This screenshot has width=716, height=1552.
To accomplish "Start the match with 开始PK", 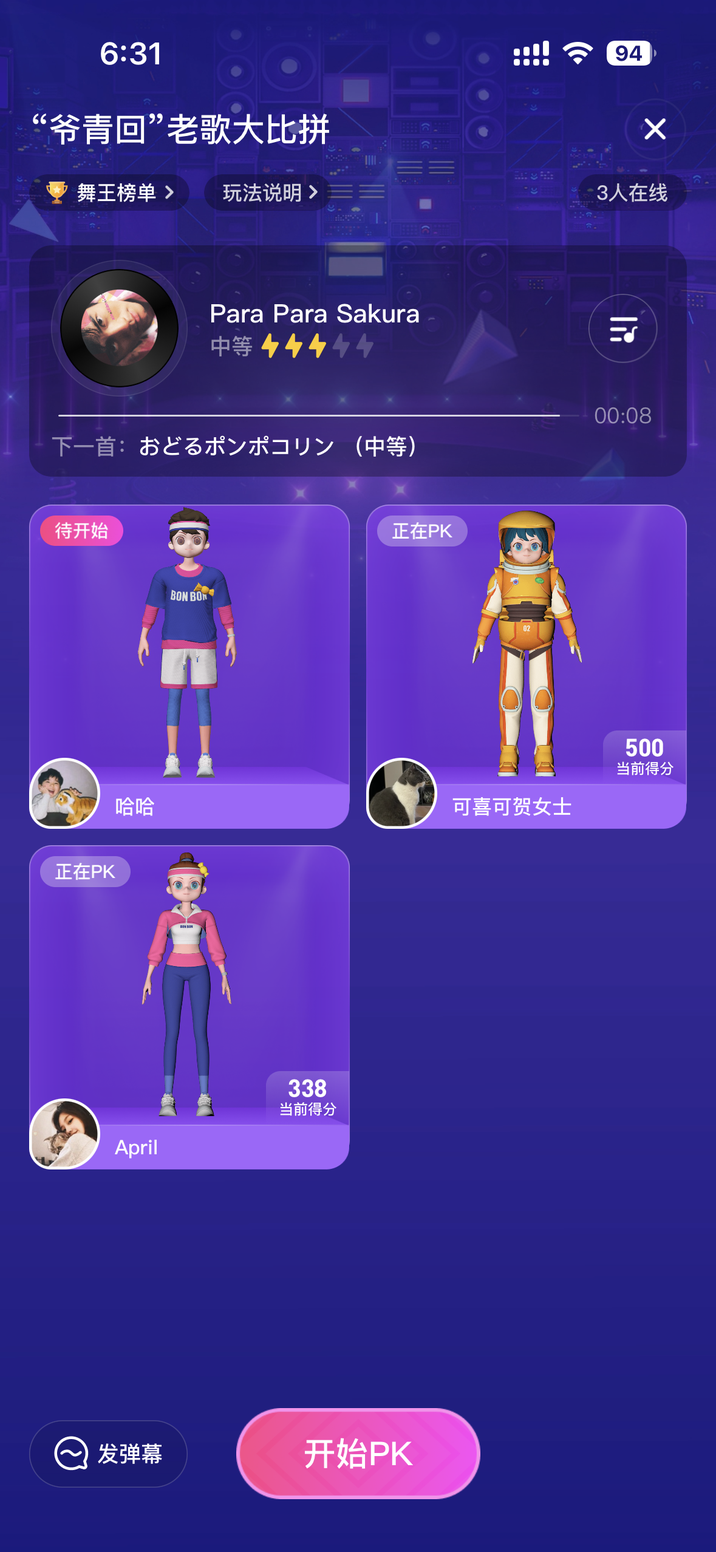I will [x=358, y=1453].
